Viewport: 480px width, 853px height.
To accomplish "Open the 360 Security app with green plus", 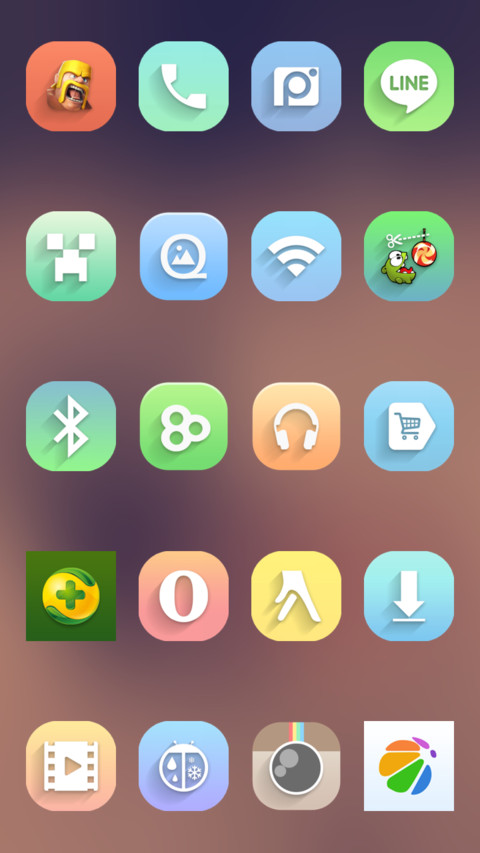I will coord(71,596).
